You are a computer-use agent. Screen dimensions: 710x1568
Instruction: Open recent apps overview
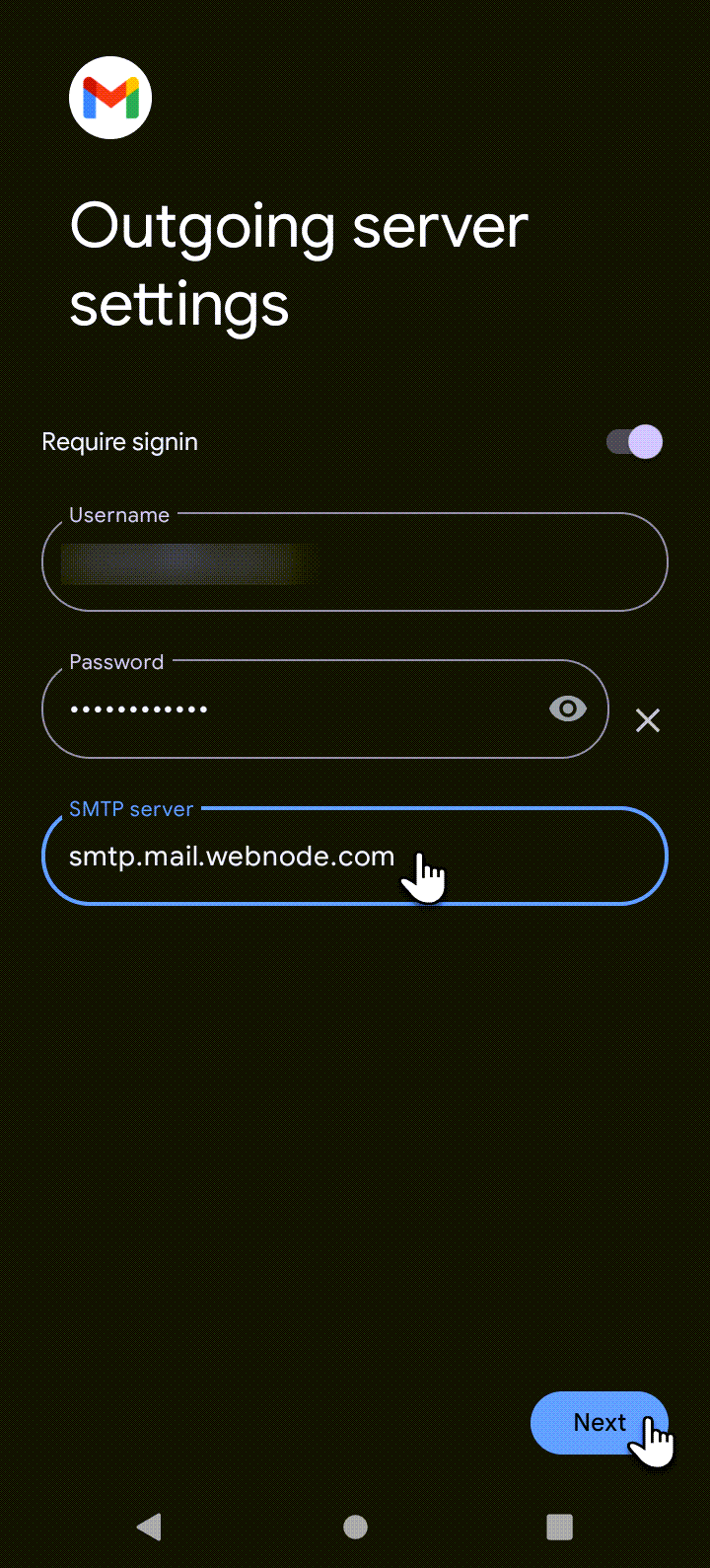click(559, 1527)
